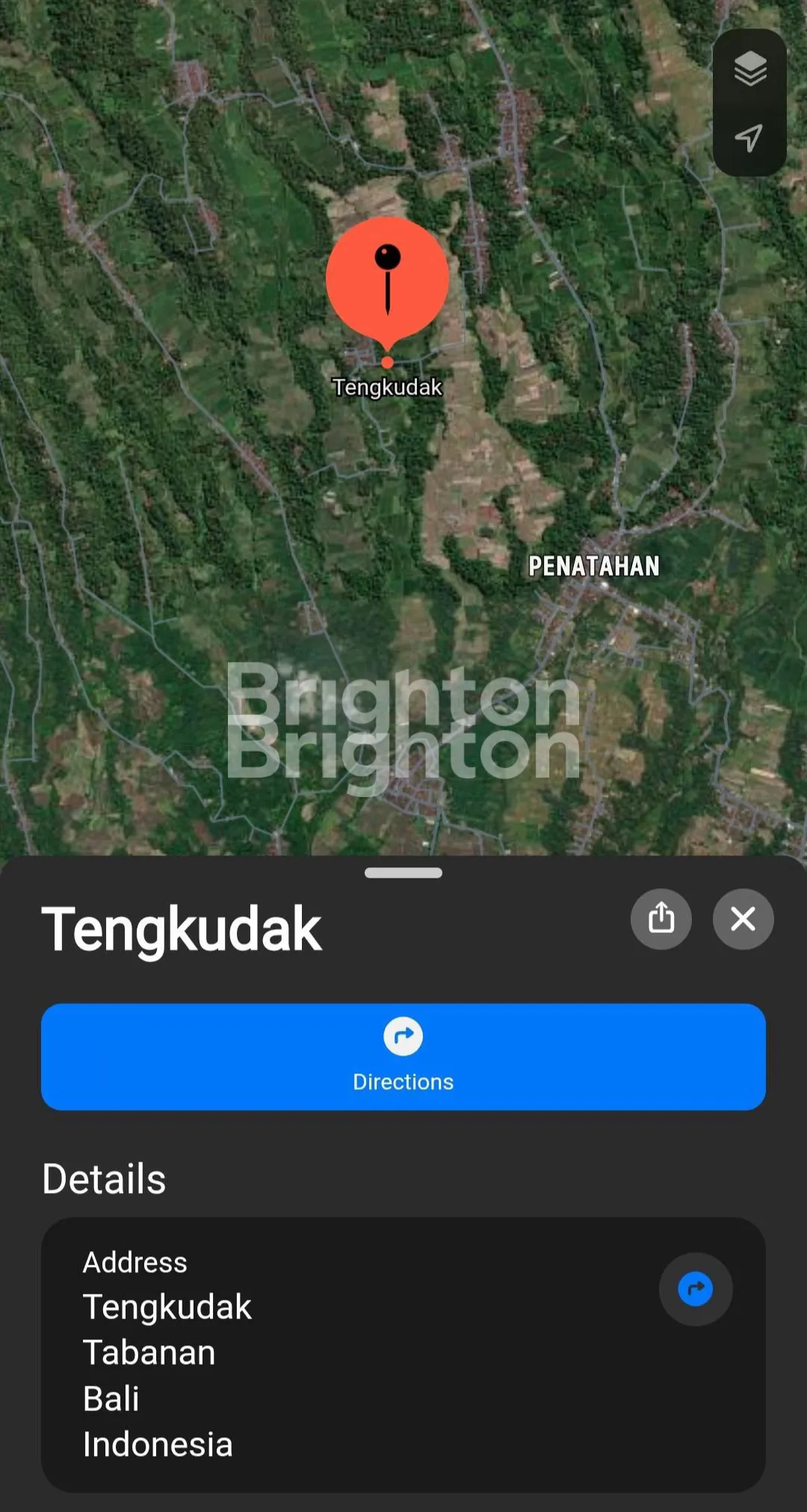
Task: Share the Tengkudak location
Action: [661, 919]
